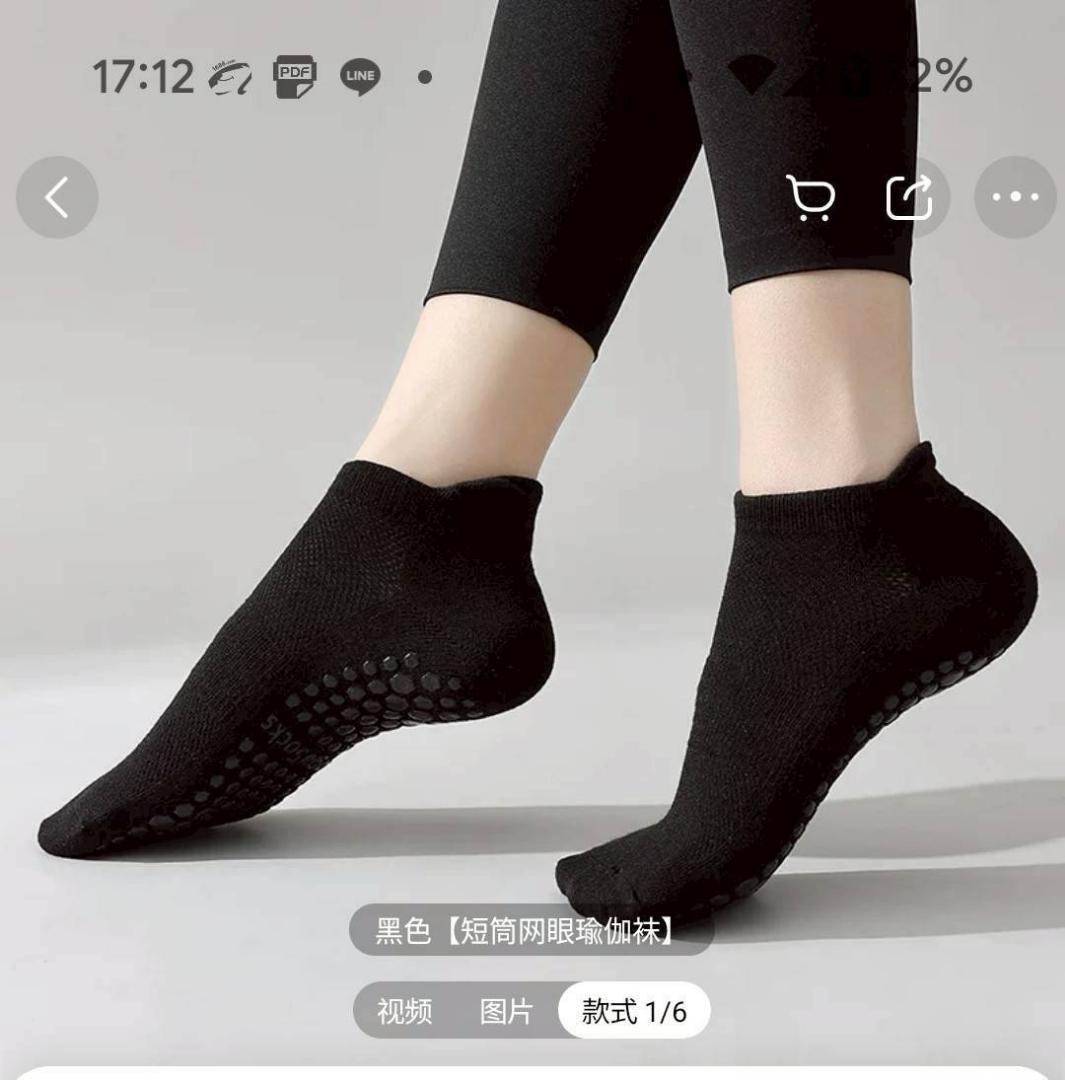Viewport: 1065px width, 1080px height.
Task: Go back to the previous page
Action: pyautogui.click(x=57, y=197)
